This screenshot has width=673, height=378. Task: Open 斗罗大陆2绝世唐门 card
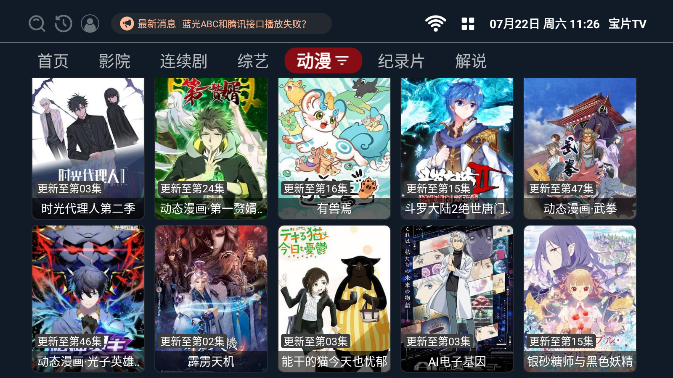click(457, 148)
